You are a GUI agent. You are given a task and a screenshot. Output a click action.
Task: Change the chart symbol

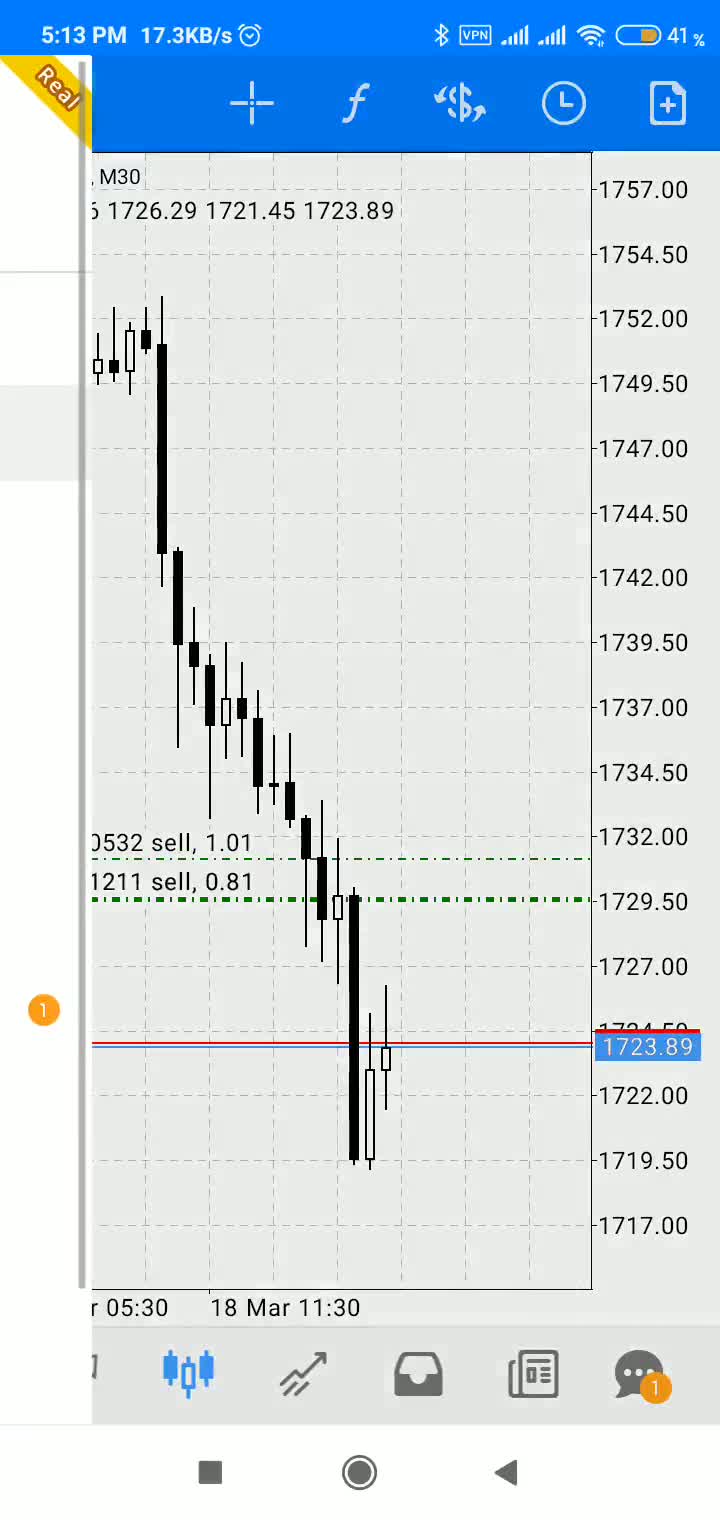click(x=460, y=103)
